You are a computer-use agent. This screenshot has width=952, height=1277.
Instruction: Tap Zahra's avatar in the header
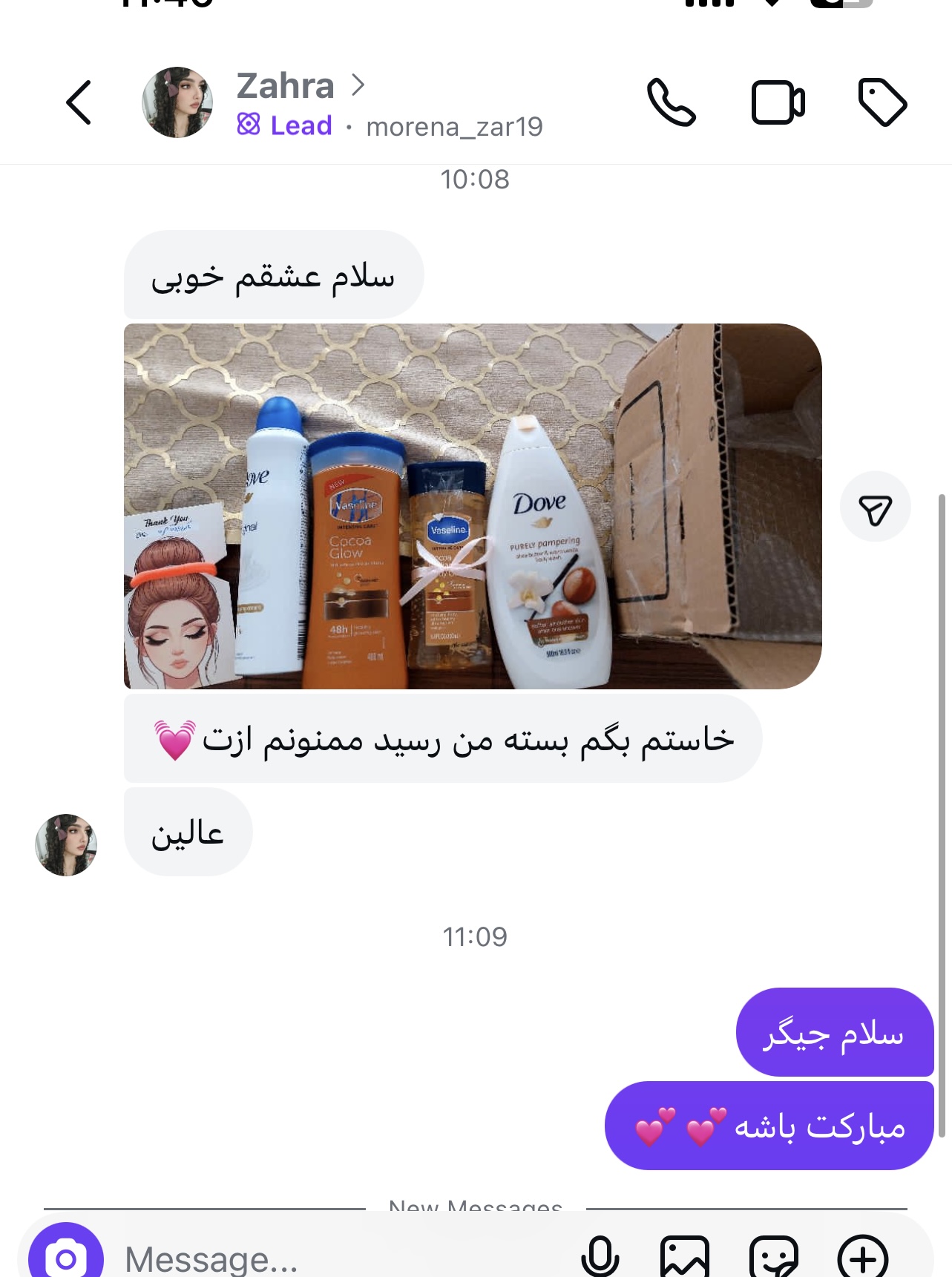[x=177, y=102]
